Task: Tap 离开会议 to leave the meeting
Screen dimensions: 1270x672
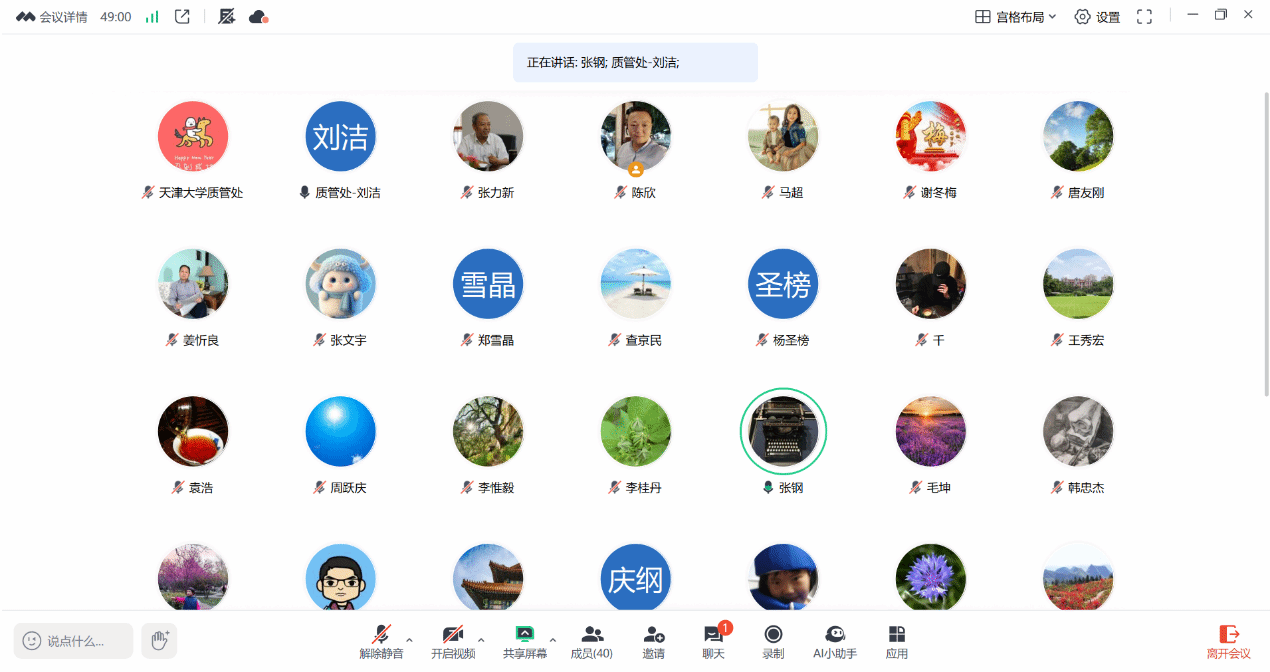Action: (x=1228, y=640)
